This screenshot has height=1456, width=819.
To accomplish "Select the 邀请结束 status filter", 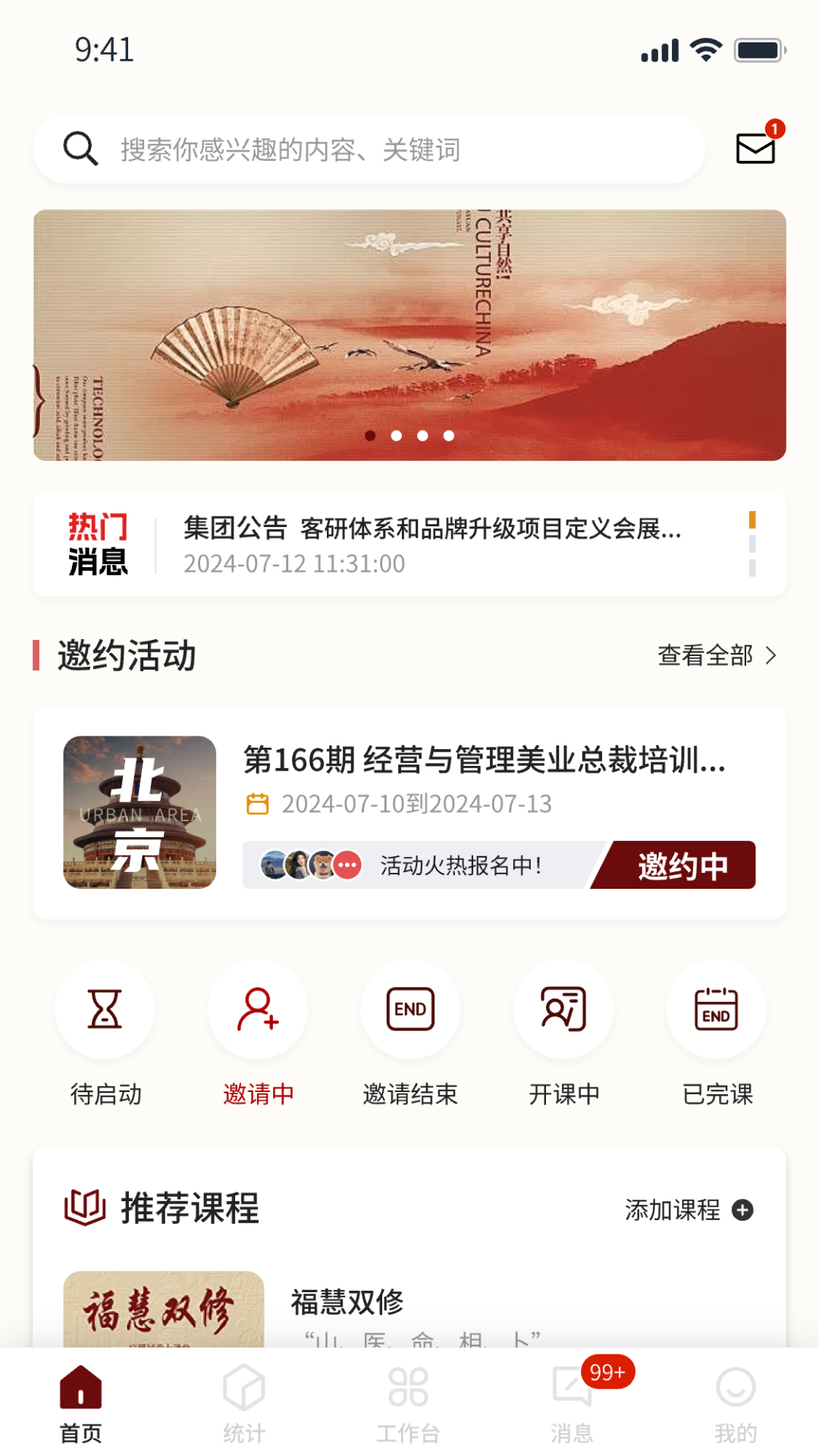I will point(410,1033).
